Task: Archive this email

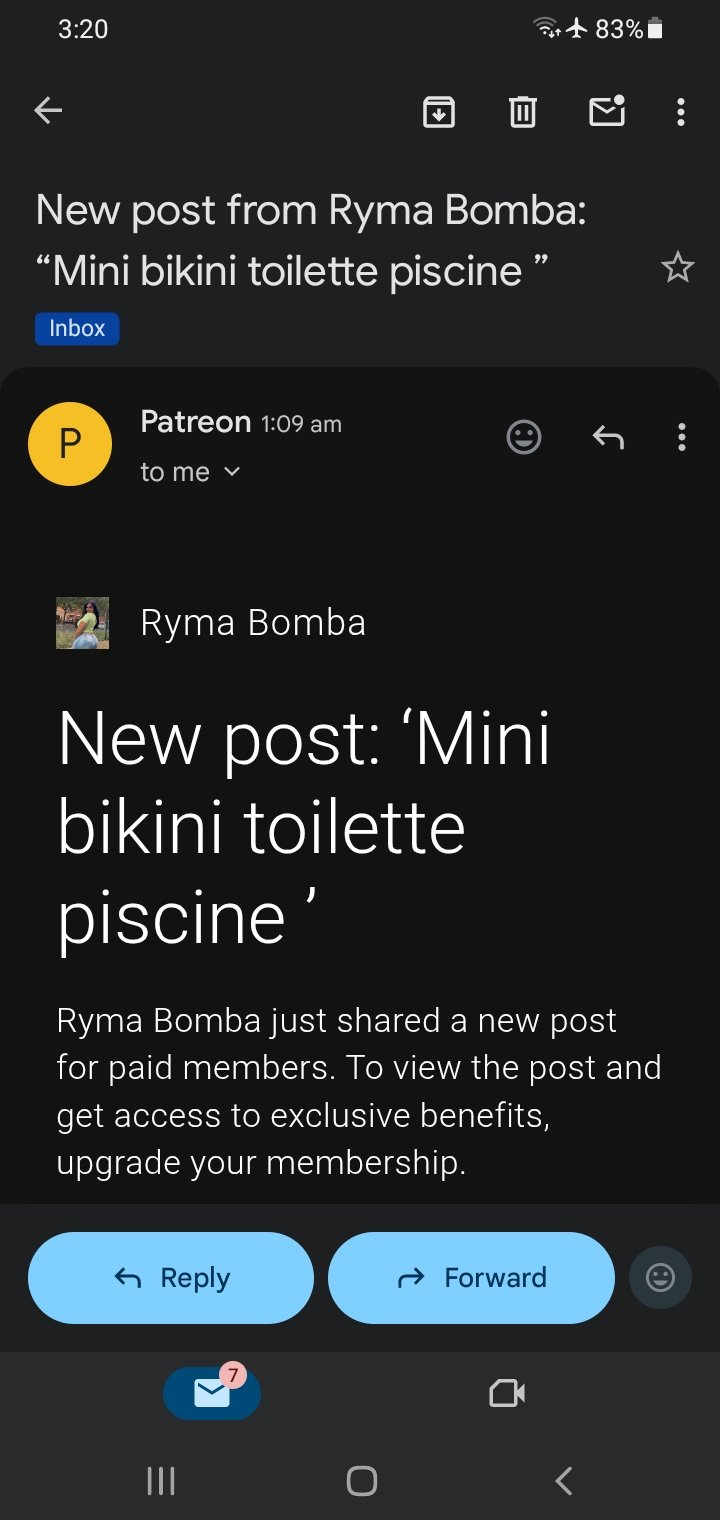Action: point(439,112)
